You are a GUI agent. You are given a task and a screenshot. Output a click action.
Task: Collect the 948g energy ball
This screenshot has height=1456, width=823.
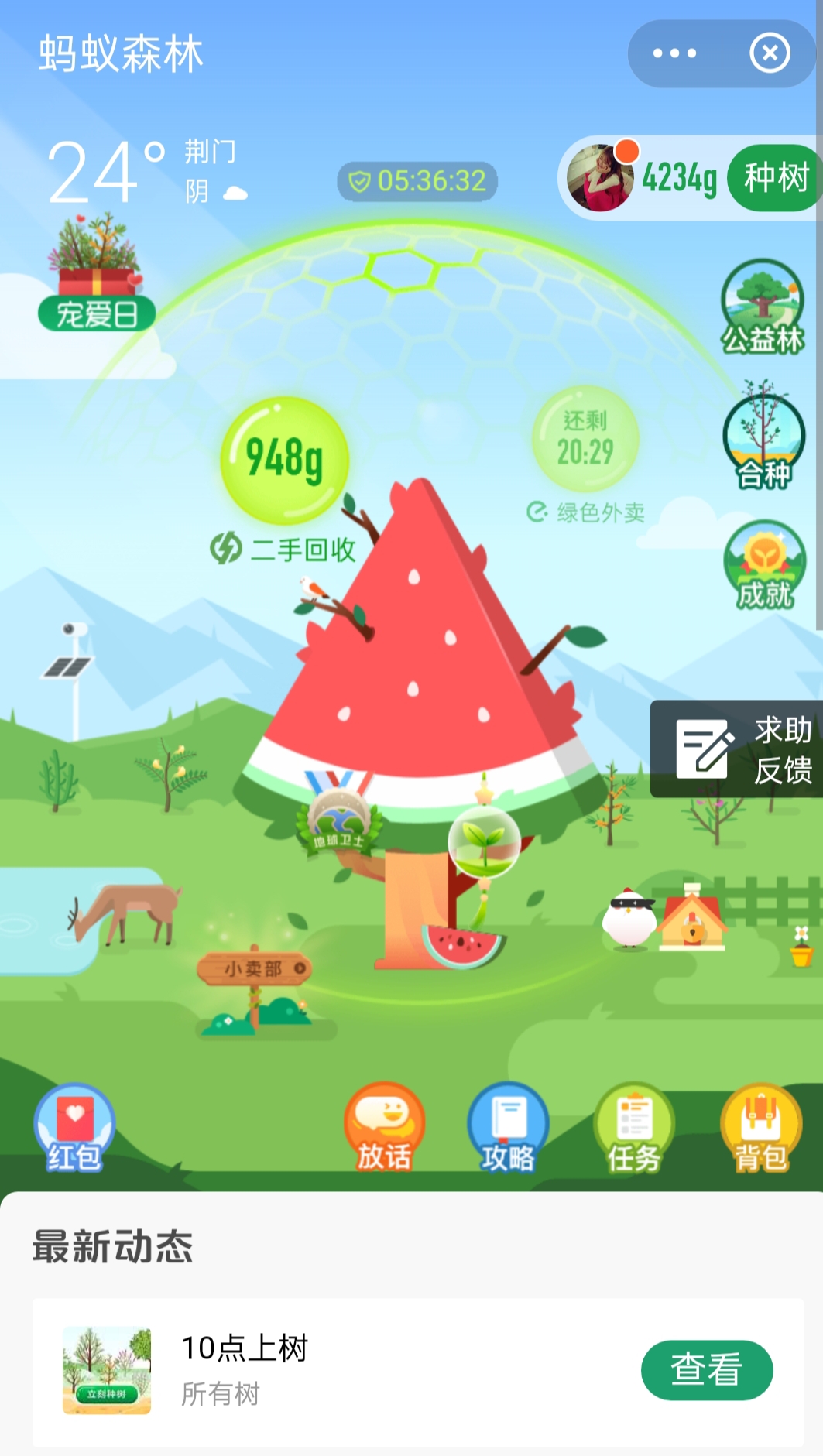tap(284, 459)
